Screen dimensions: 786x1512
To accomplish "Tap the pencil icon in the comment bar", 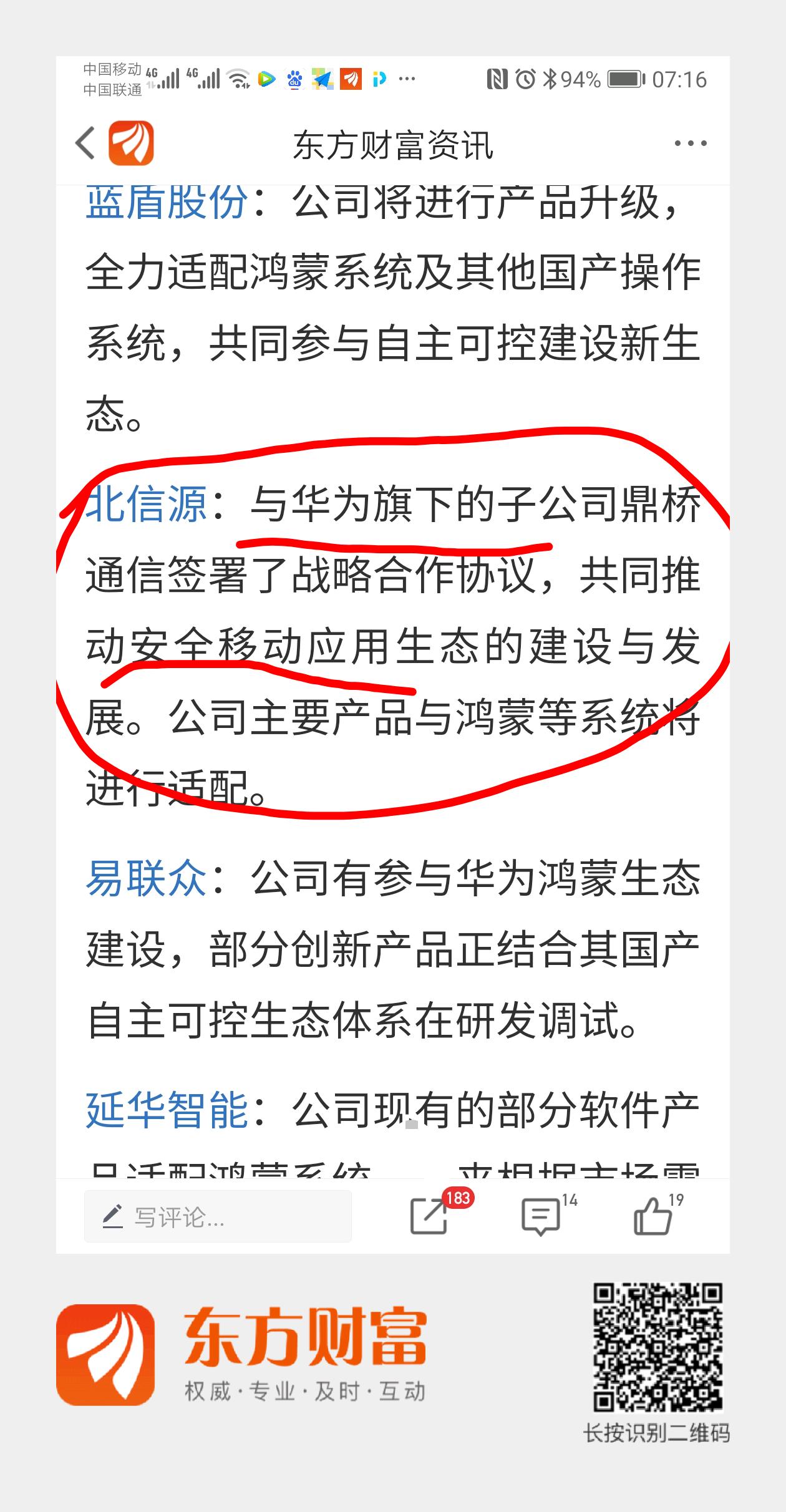I will pos(114,1214).
